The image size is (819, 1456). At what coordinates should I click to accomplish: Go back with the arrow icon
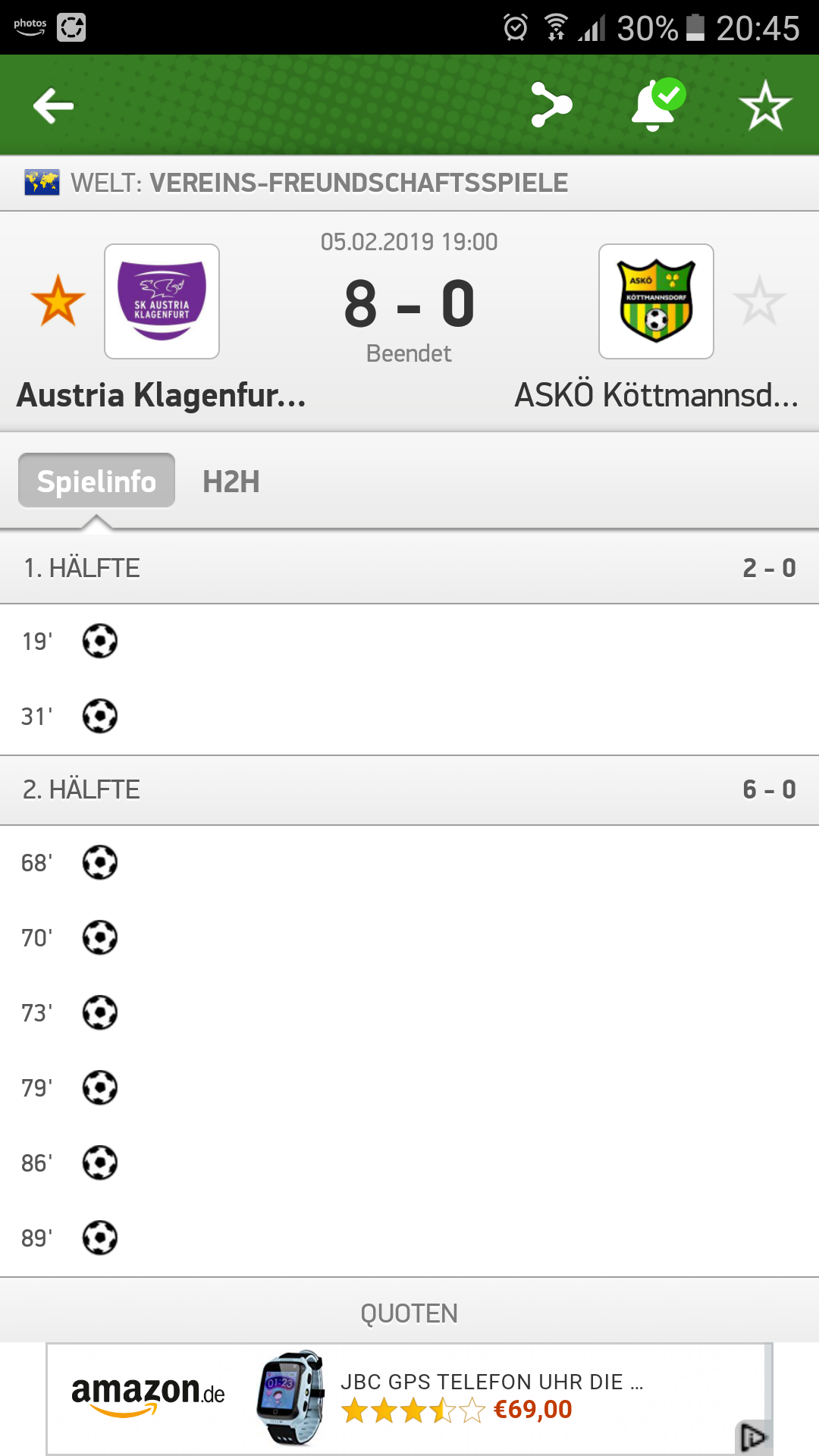(x=54, y=105)
